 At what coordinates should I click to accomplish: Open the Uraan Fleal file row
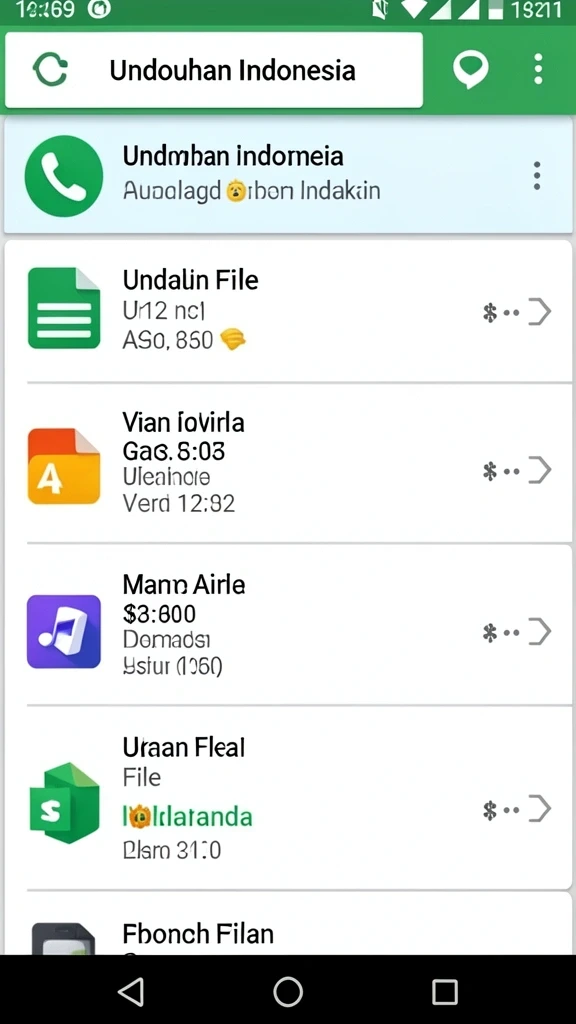pyautogui.click(x=288, y=799)
